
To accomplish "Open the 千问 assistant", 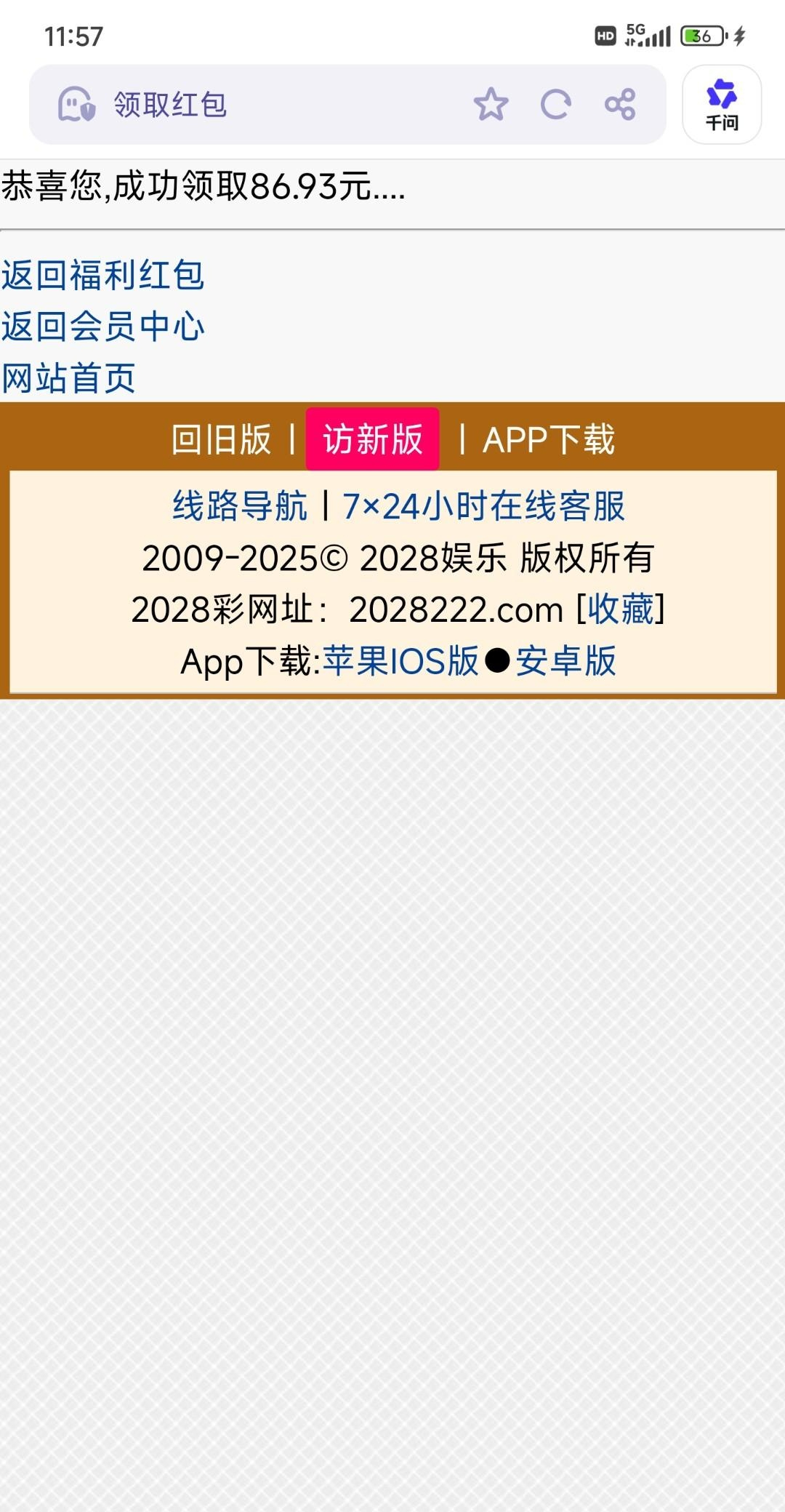I will [x=721, y=104].
